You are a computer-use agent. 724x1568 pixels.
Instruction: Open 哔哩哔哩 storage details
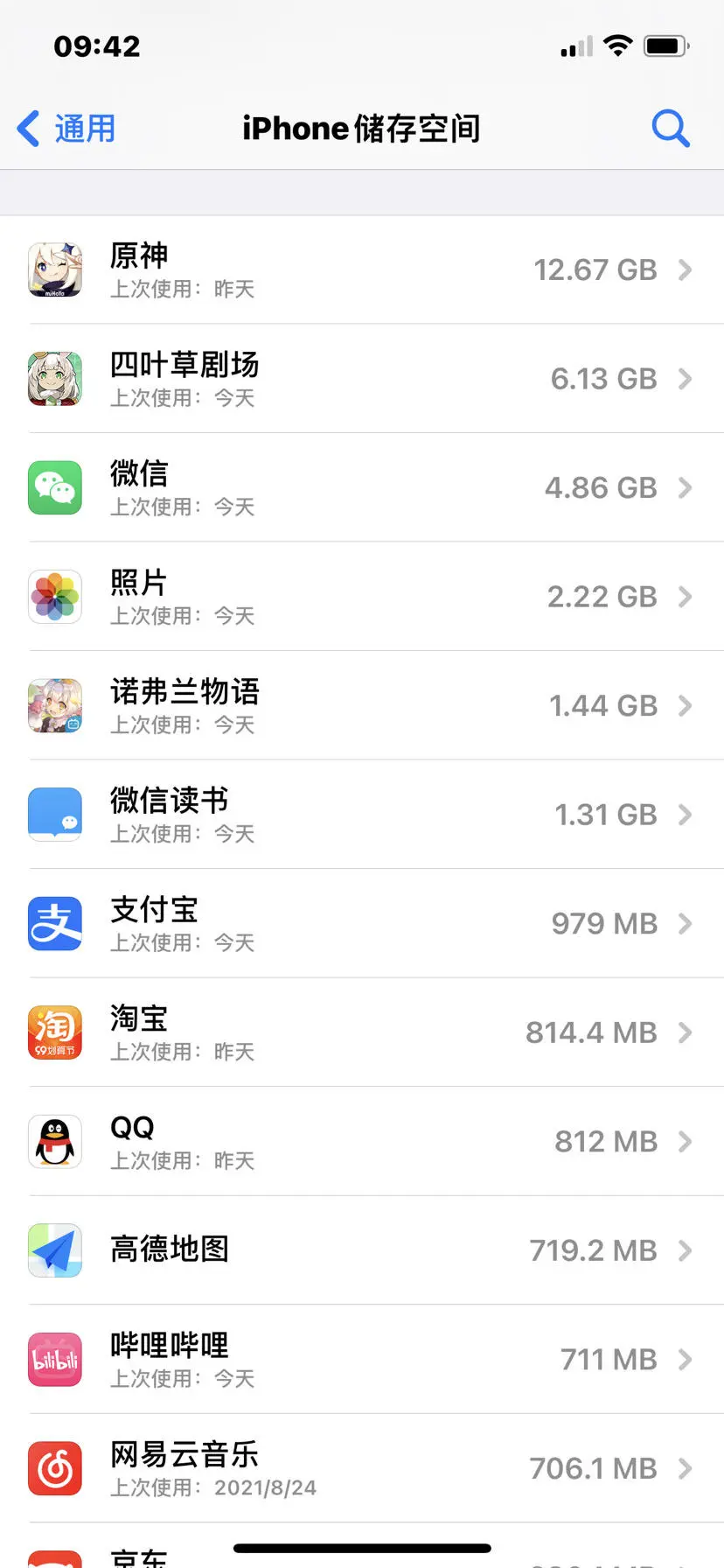pos(362,1359)
